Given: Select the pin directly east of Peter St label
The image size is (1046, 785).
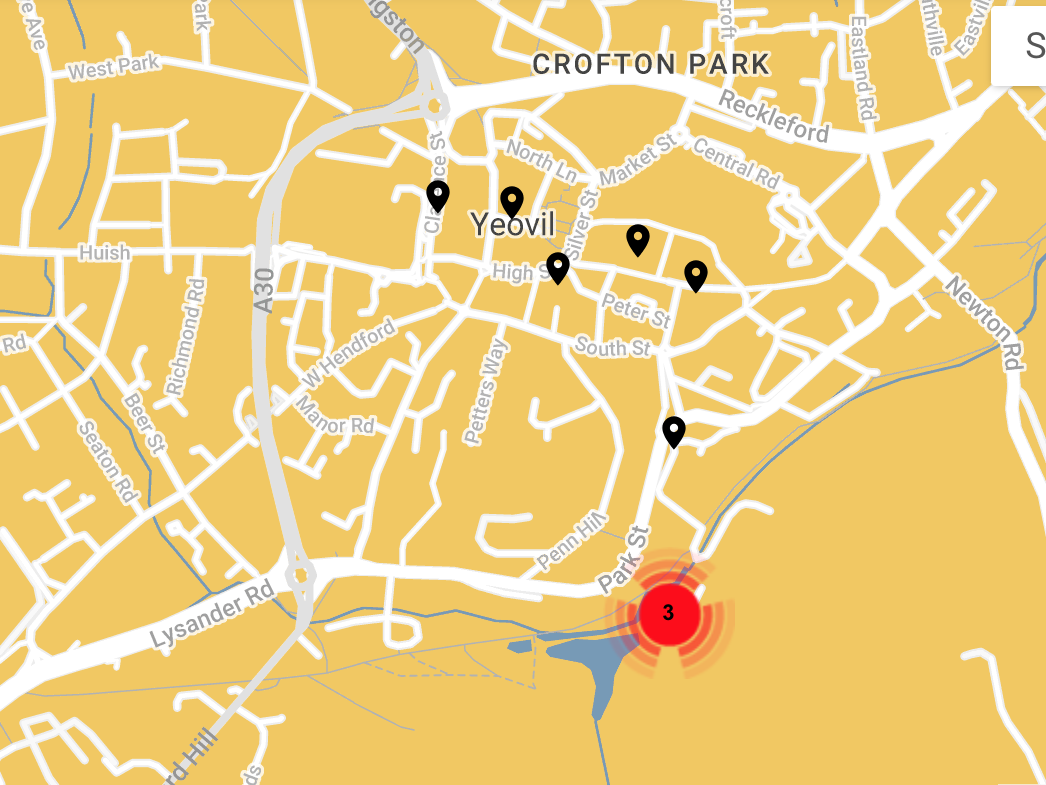Looking at the screenshot, I should (696, 275).
